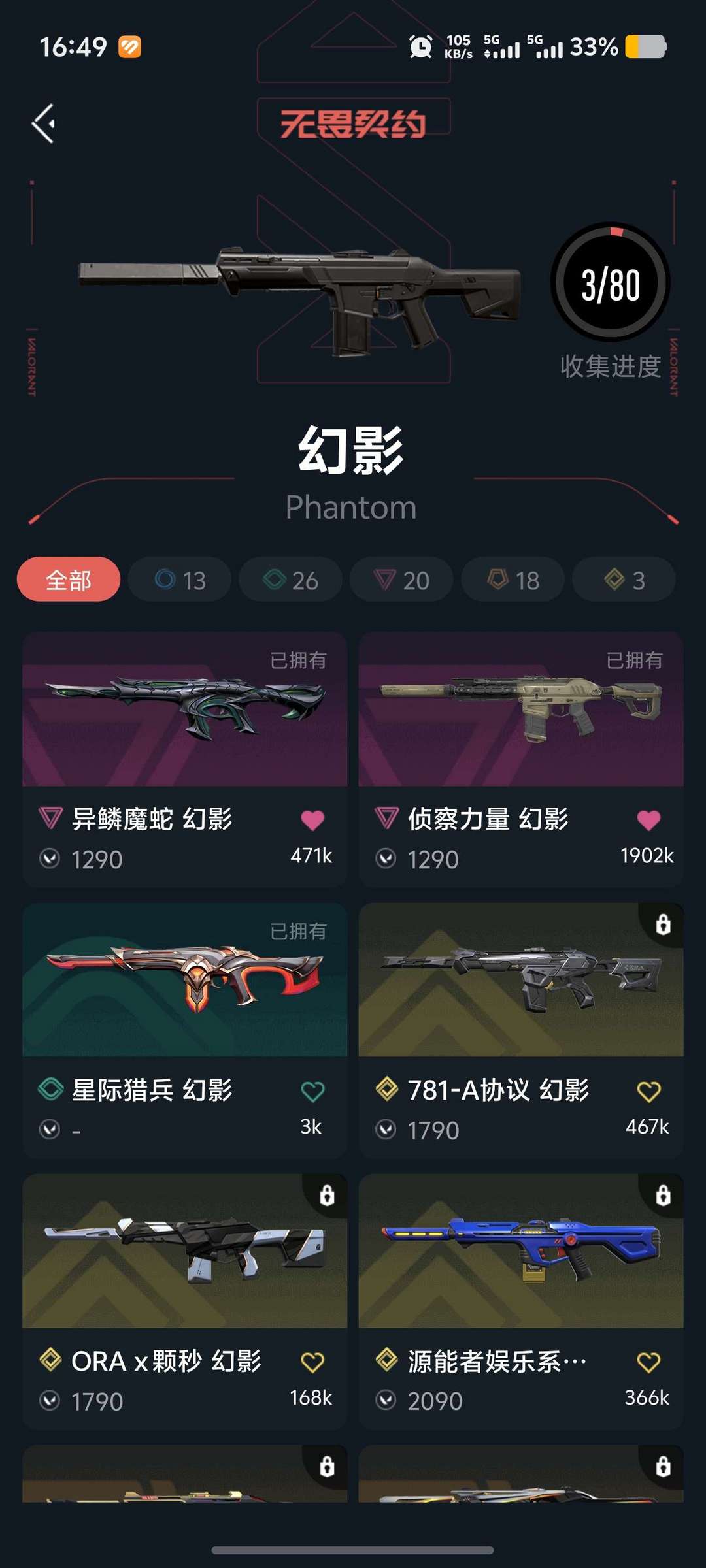Viewport: 706px width, 1568px height.
Task: Filter skins by the tier with 20
Action: (401, 580)
